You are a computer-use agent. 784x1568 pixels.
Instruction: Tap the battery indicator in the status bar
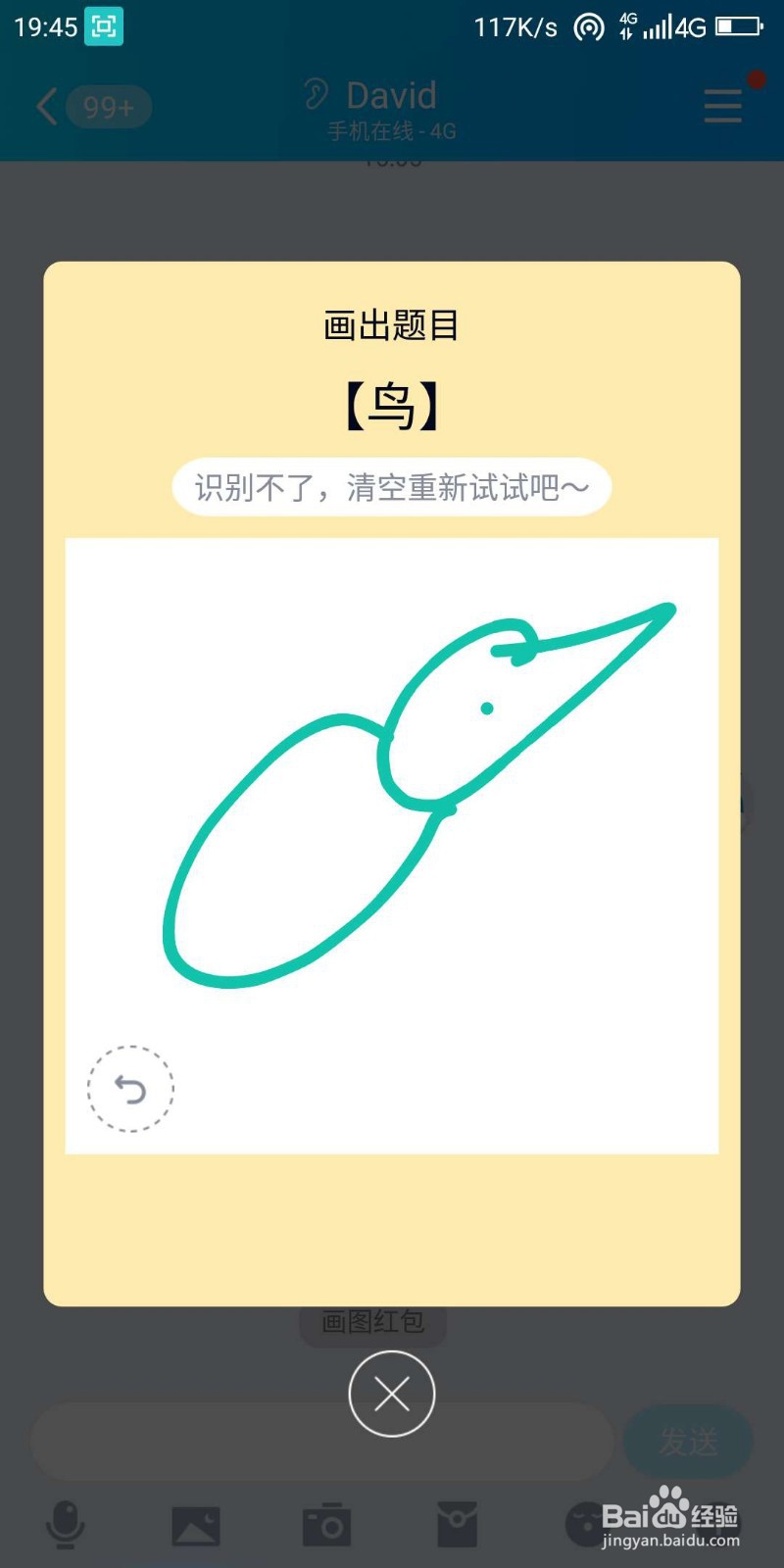pos(737,26)
